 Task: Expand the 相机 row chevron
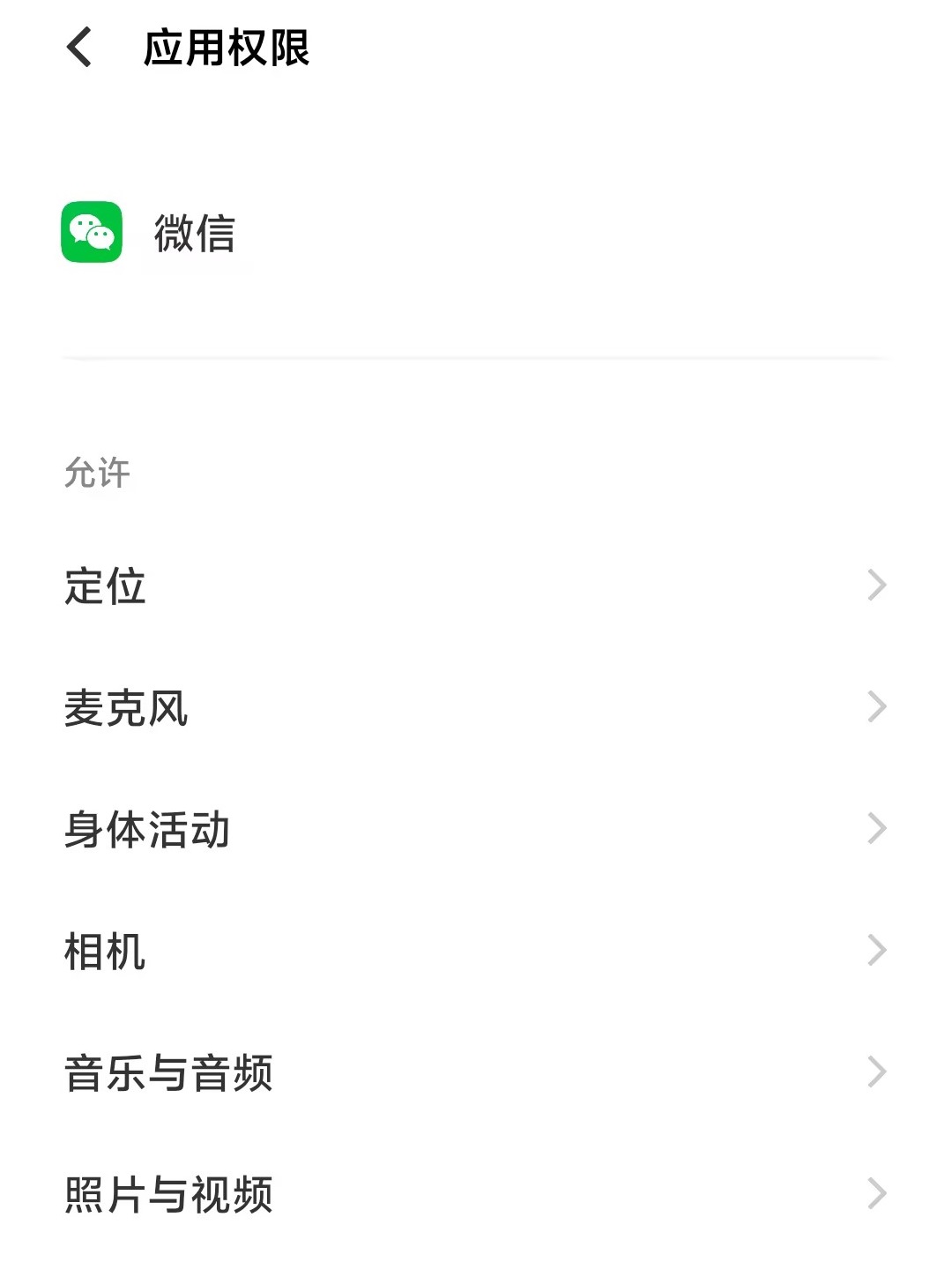point(876,950)
